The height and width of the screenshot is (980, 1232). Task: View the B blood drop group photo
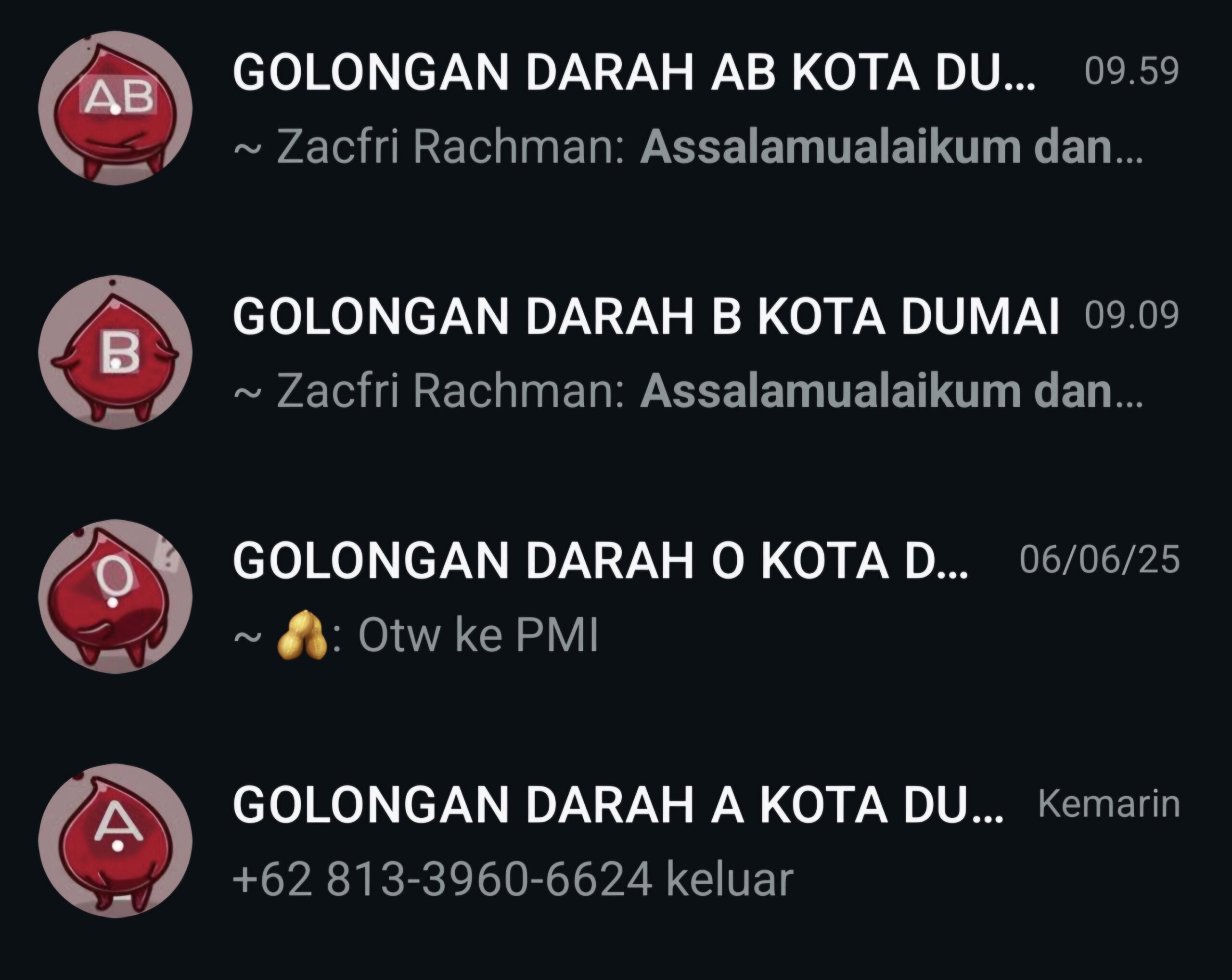click(x=115, y=352)
